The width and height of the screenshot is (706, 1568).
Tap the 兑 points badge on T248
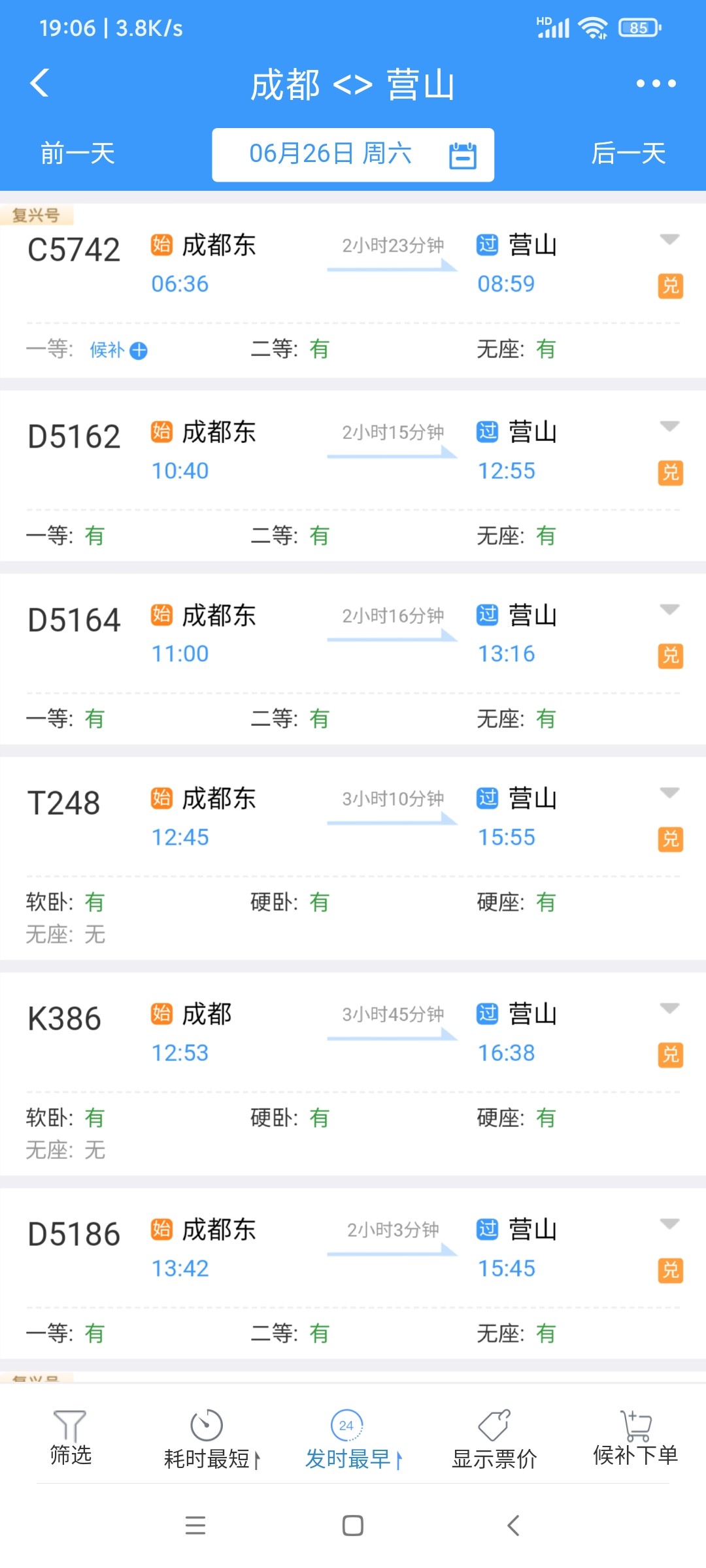click(x=670, y=839)
